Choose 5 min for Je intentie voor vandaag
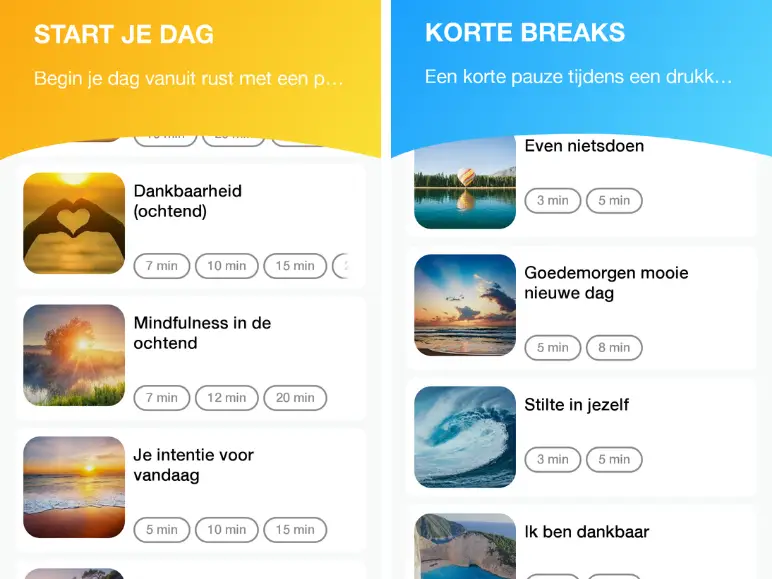The height and width of the screenshot is (579, 772). pos(161,530)
